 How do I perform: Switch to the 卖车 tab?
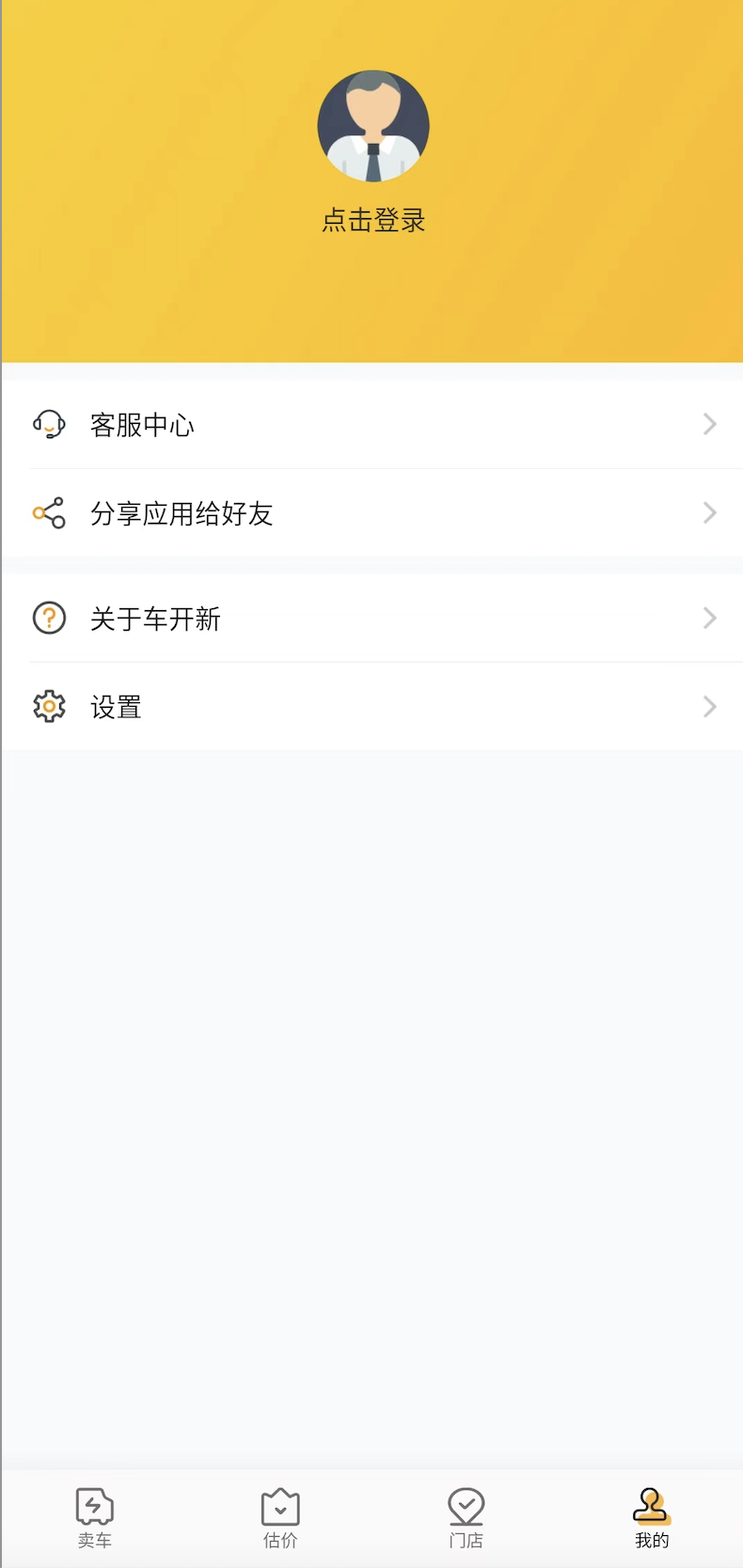[x=94, y=1518]
